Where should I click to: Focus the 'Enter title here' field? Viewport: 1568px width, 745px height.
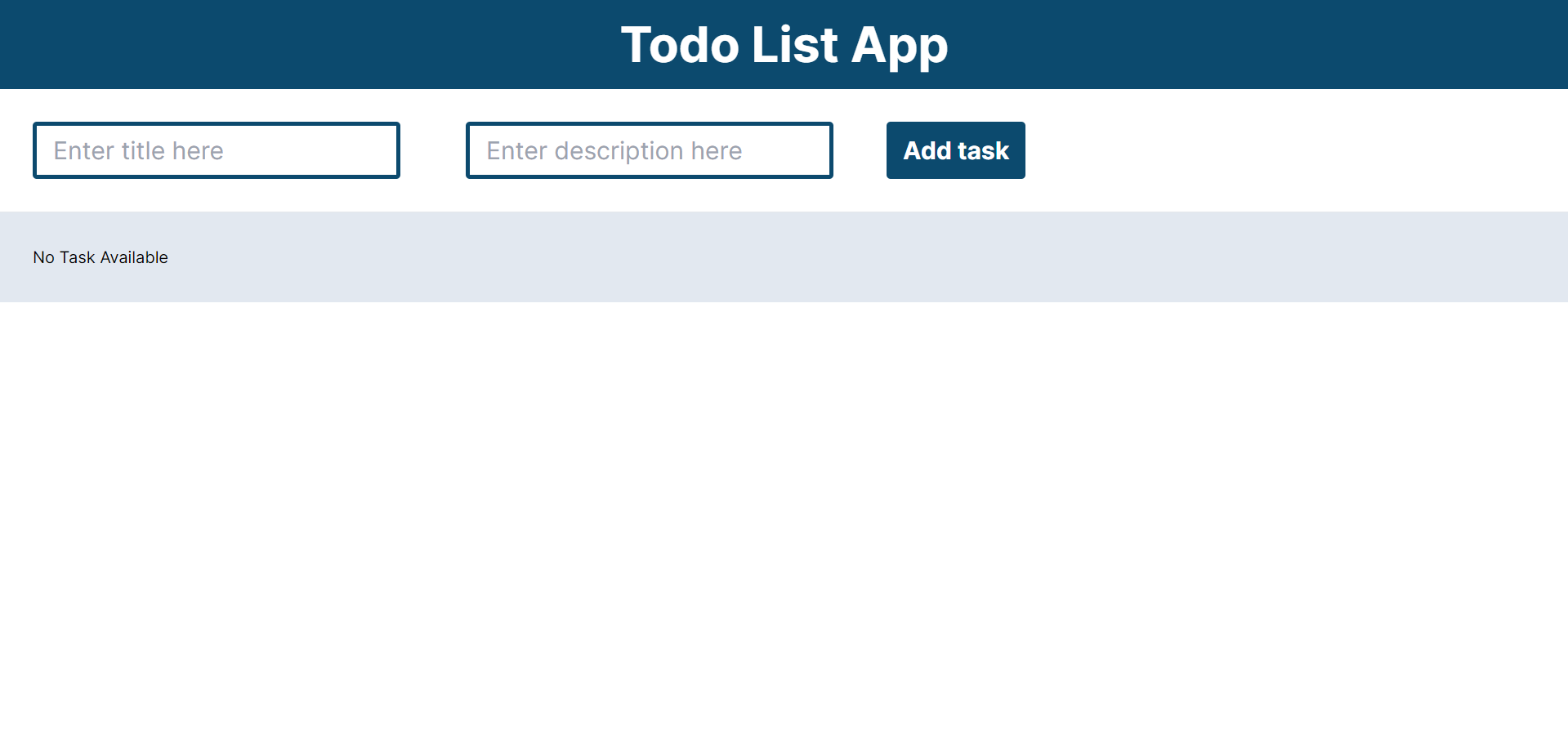coord(217,150)
